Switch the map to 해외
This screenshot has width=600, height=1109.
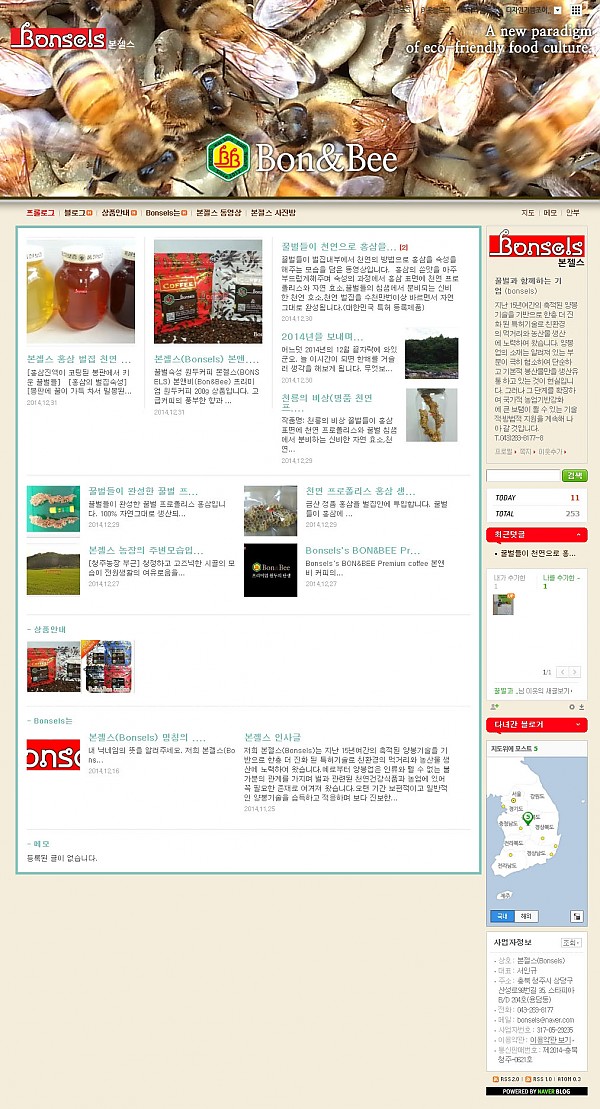[526, 915]
